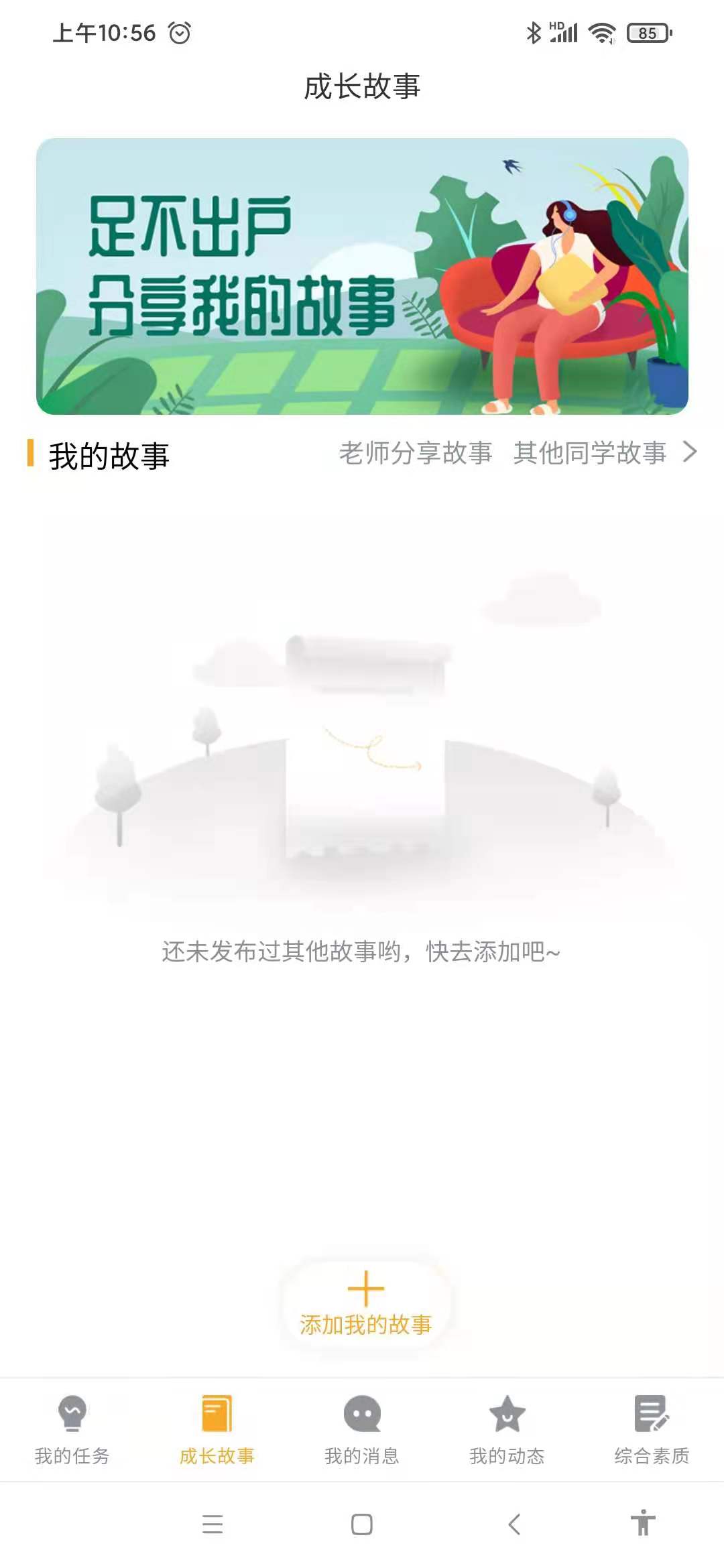This screenshot has width=724, height=1568.
Task: Open 老师分享故事 section
Action: click(x=417, y=454)
